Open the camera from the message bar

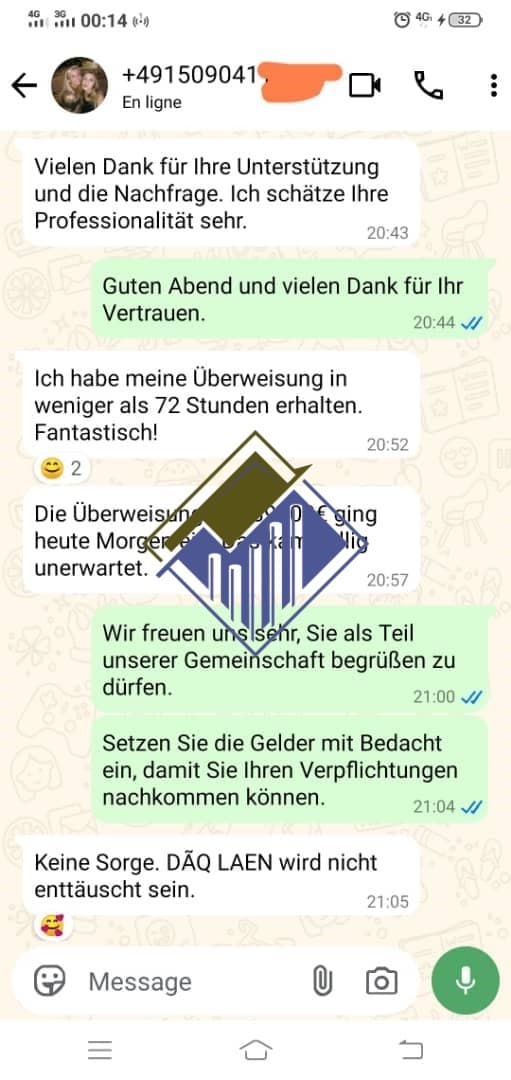click(x=382, y=981)
